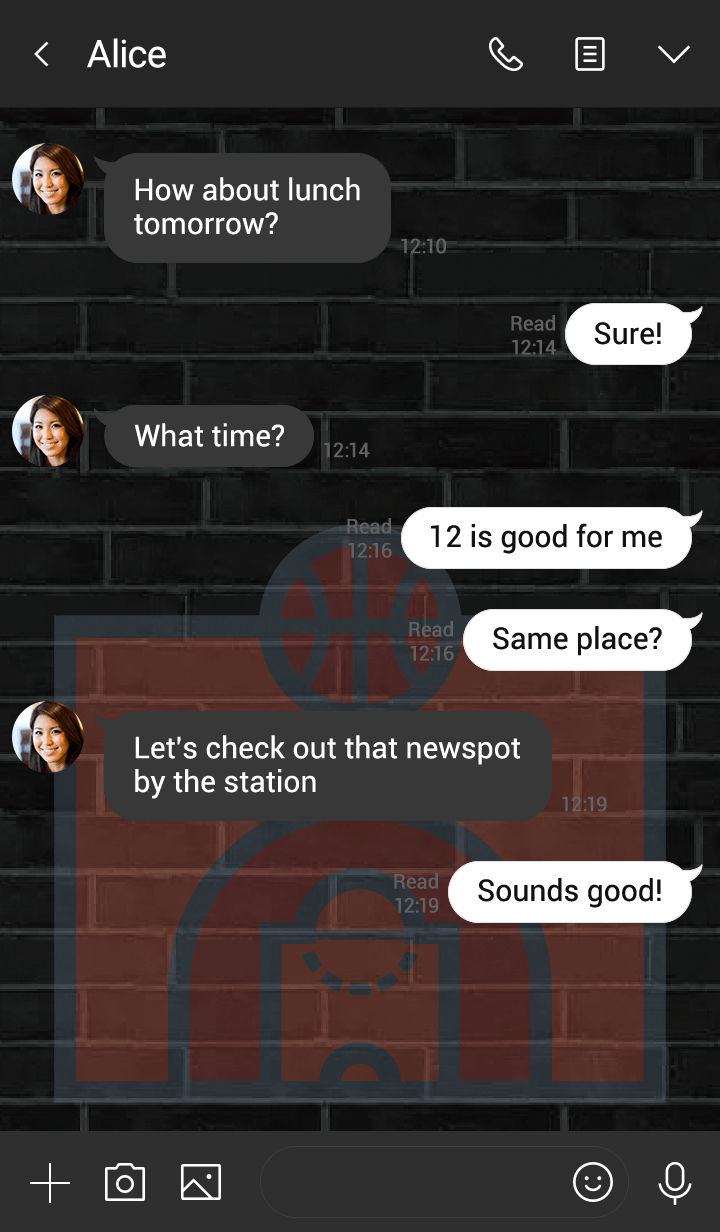Screen dimensions: 720x1232
Task: Go back from Alice's chat
Action: point(41,54)
